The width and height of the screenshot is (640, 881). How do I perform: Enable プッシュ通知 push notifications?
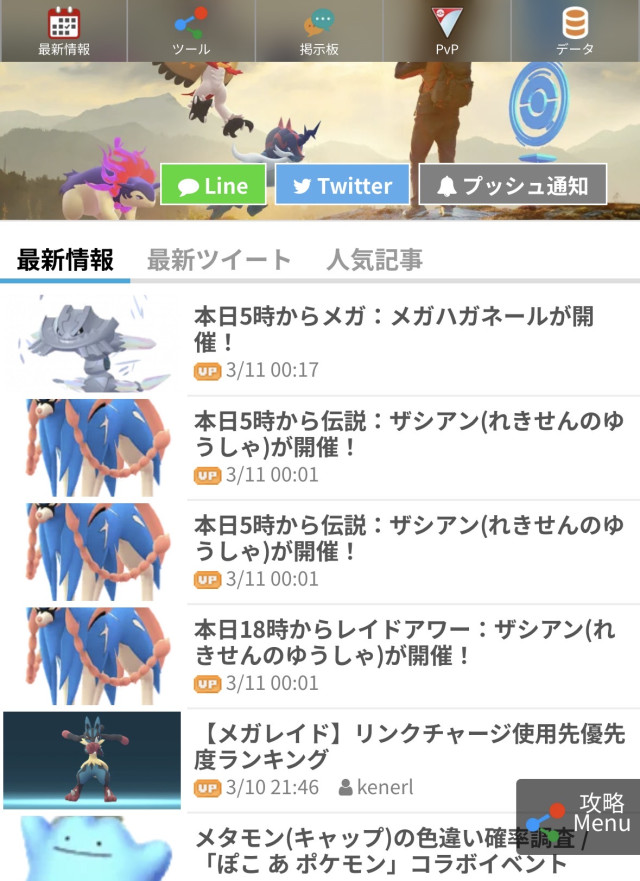click(513, 185)
